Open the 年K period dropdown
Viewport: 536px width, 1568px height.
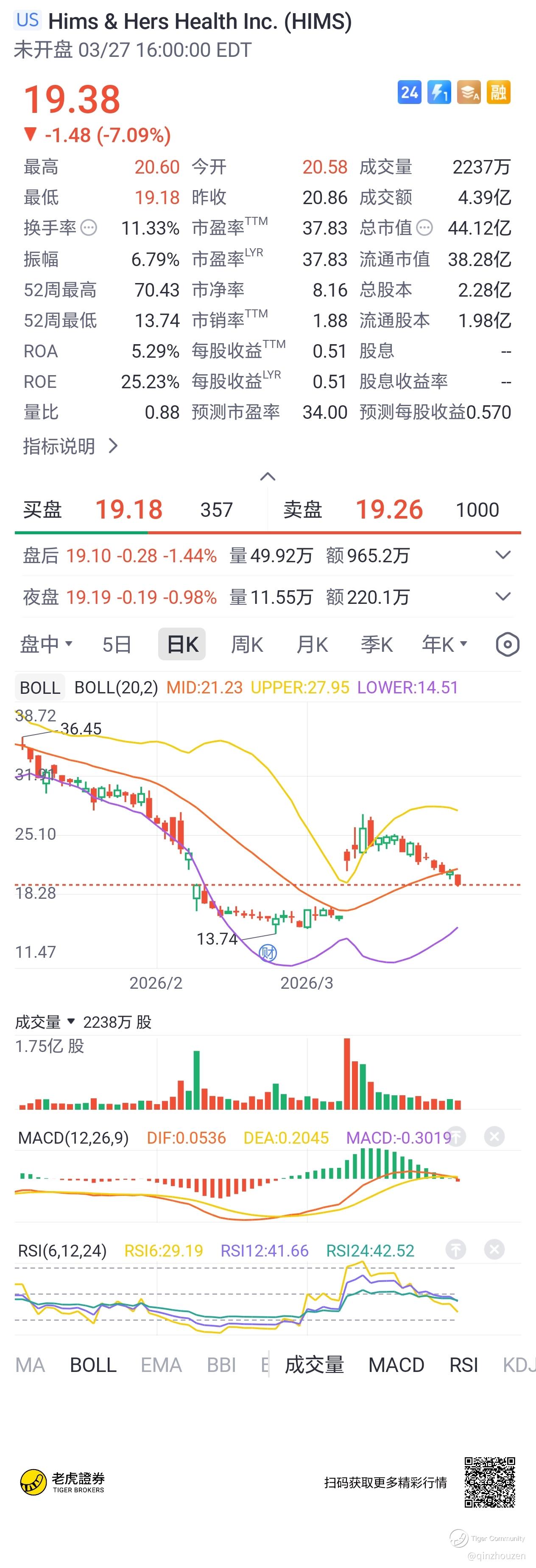[444, 644]
